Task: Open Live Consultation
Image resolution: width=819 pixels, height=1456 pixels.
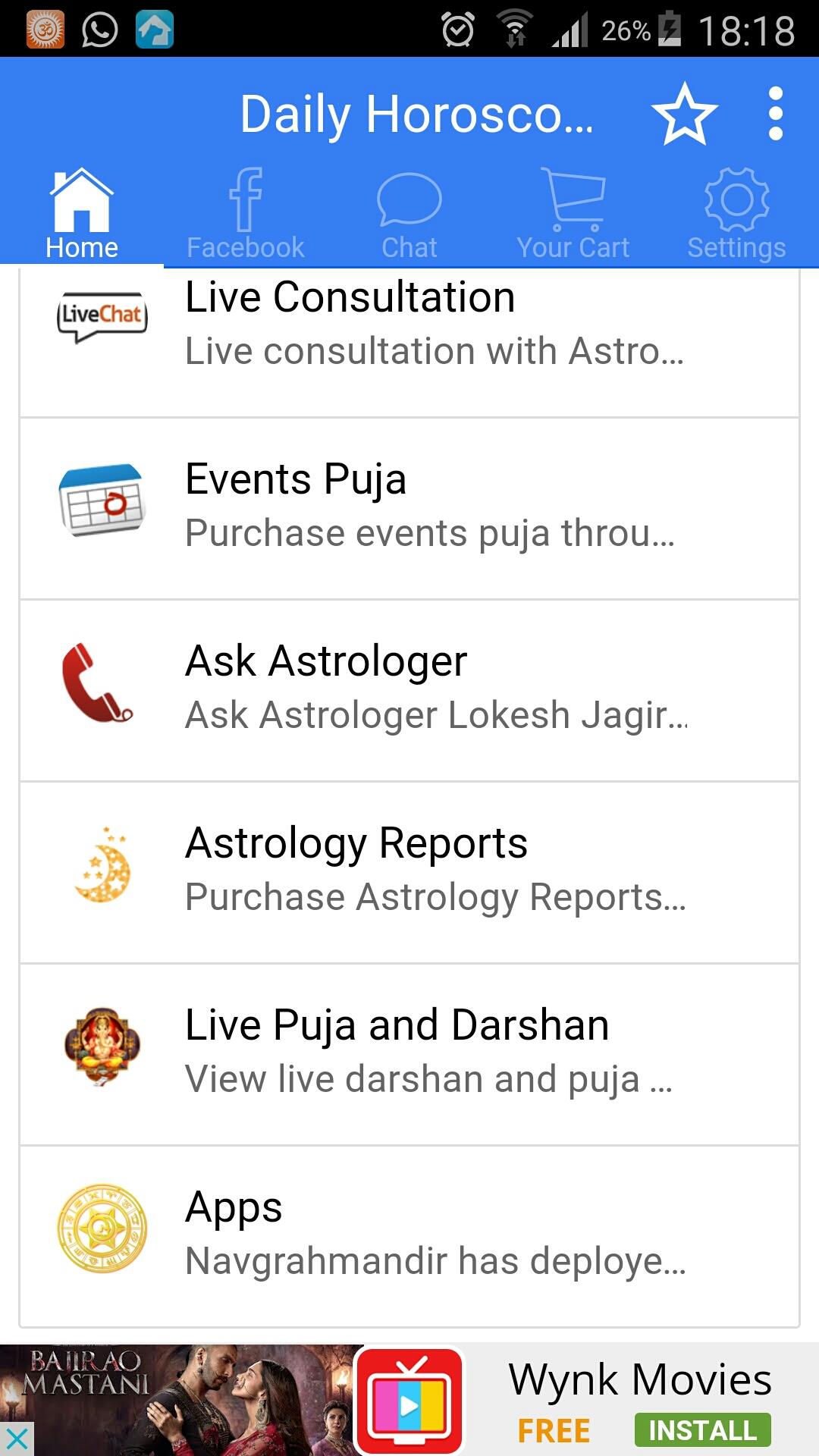Action: pos(409,334)
